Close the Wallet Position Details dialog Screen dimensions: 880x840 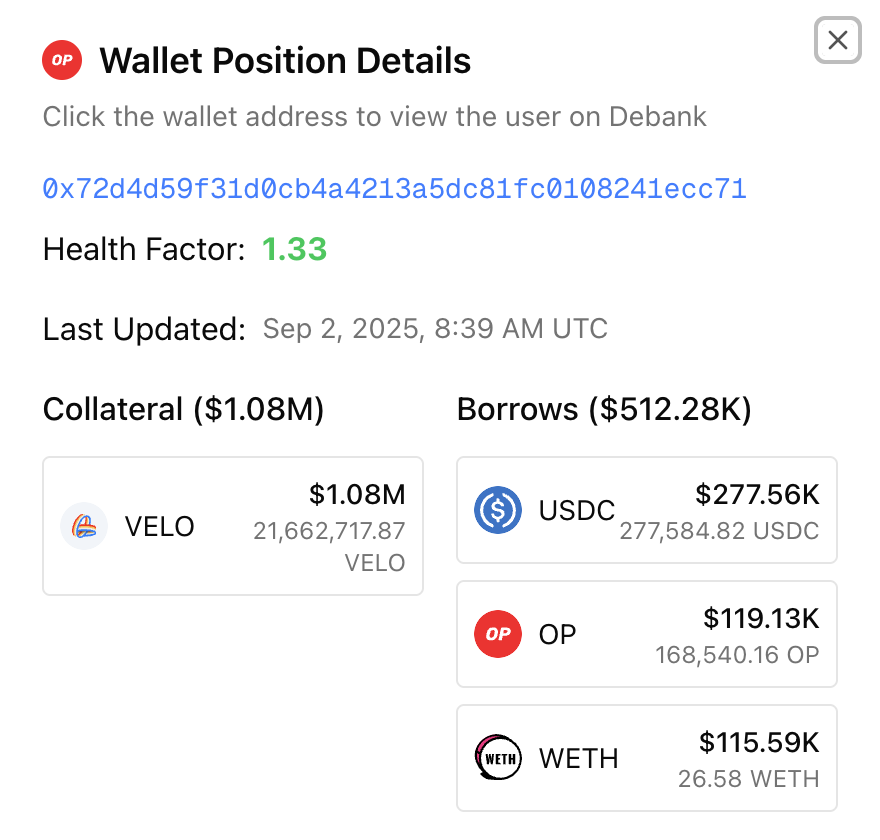(837, 41)
